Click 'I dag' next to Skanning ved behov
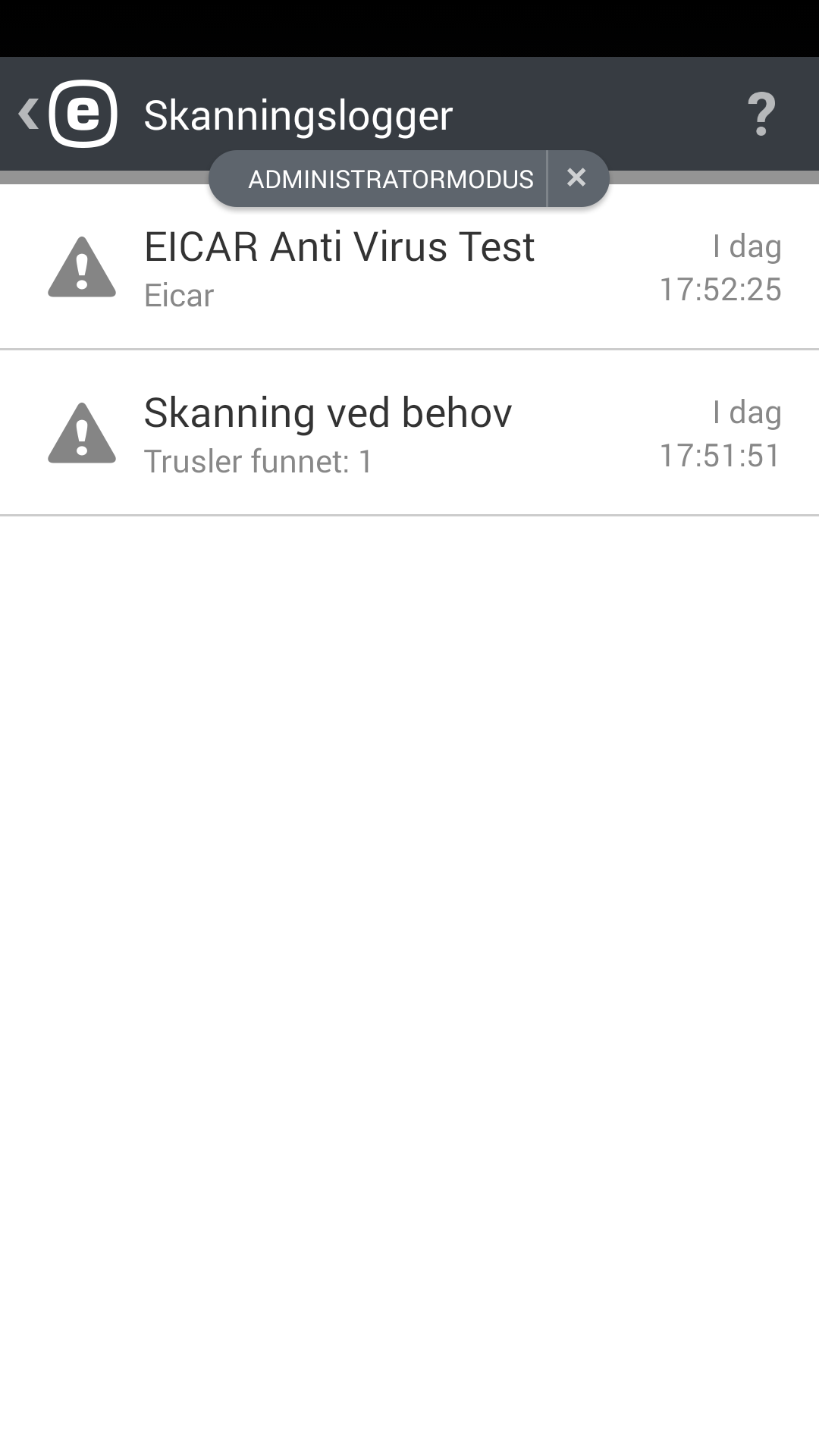819x1456 pixels. pyautogui.click(x=745, y=412)
